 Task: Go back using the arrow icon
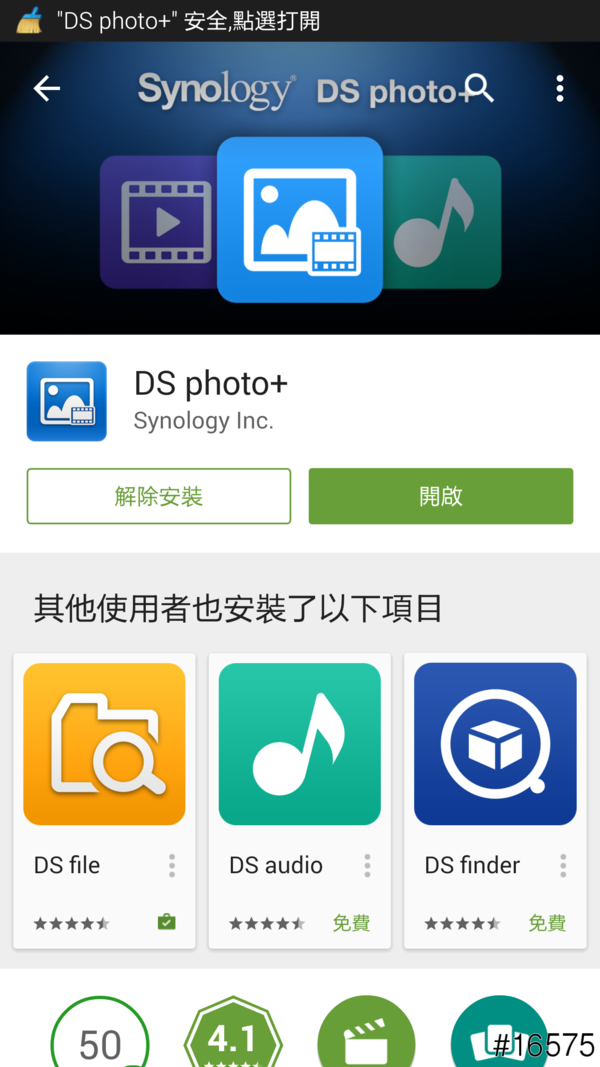coord(47,89)
